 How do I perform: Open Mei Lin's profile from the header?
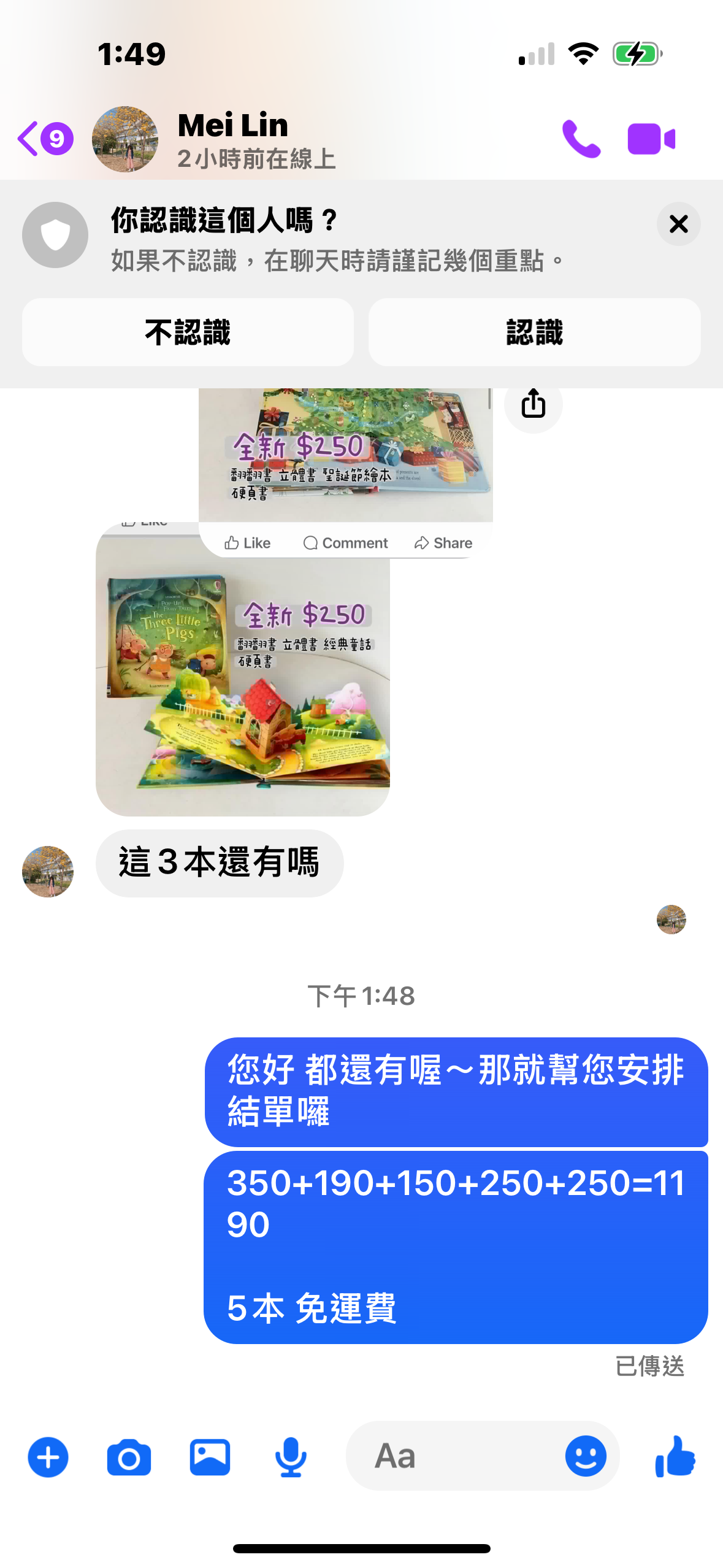(233, 139)
